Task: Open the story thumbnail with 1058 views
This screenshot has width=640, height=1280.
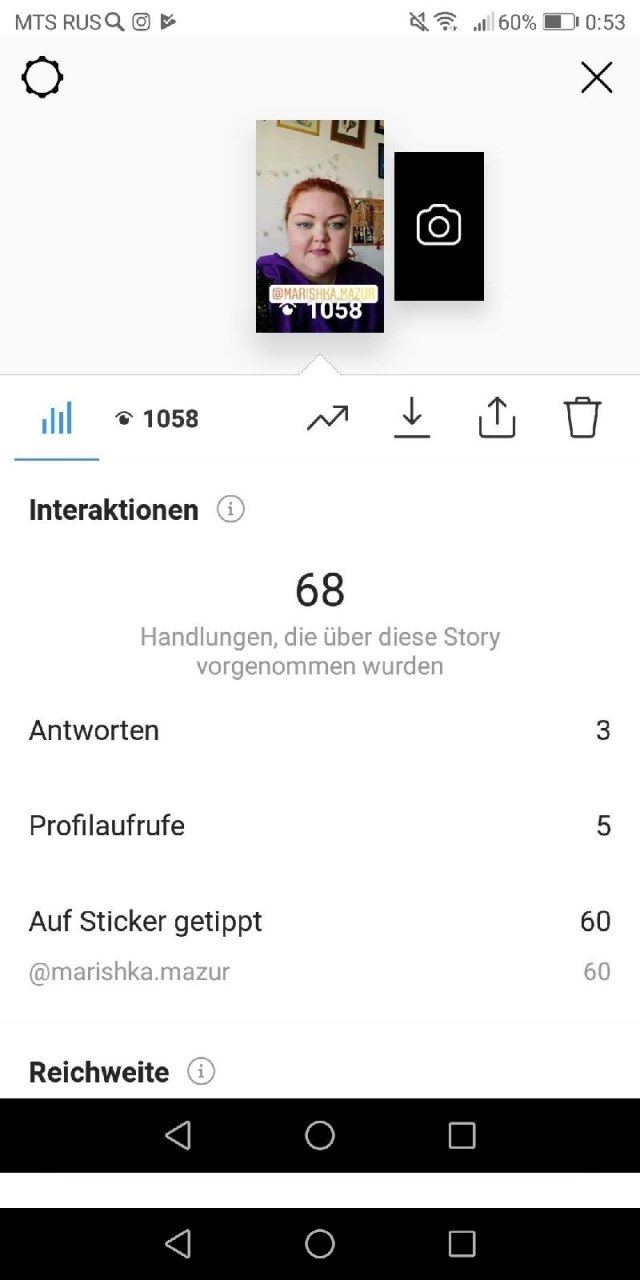Action: point(320,226)
